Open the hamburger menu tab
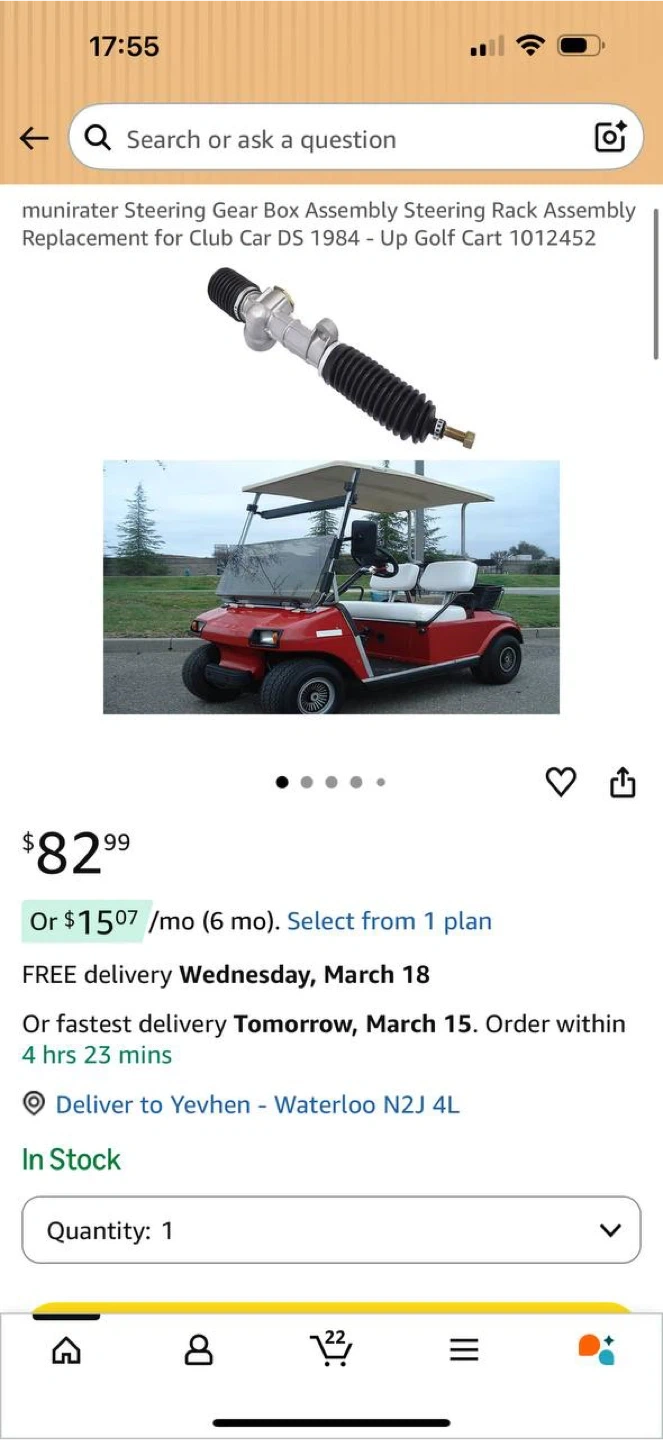 click(x=464, y=1351)
